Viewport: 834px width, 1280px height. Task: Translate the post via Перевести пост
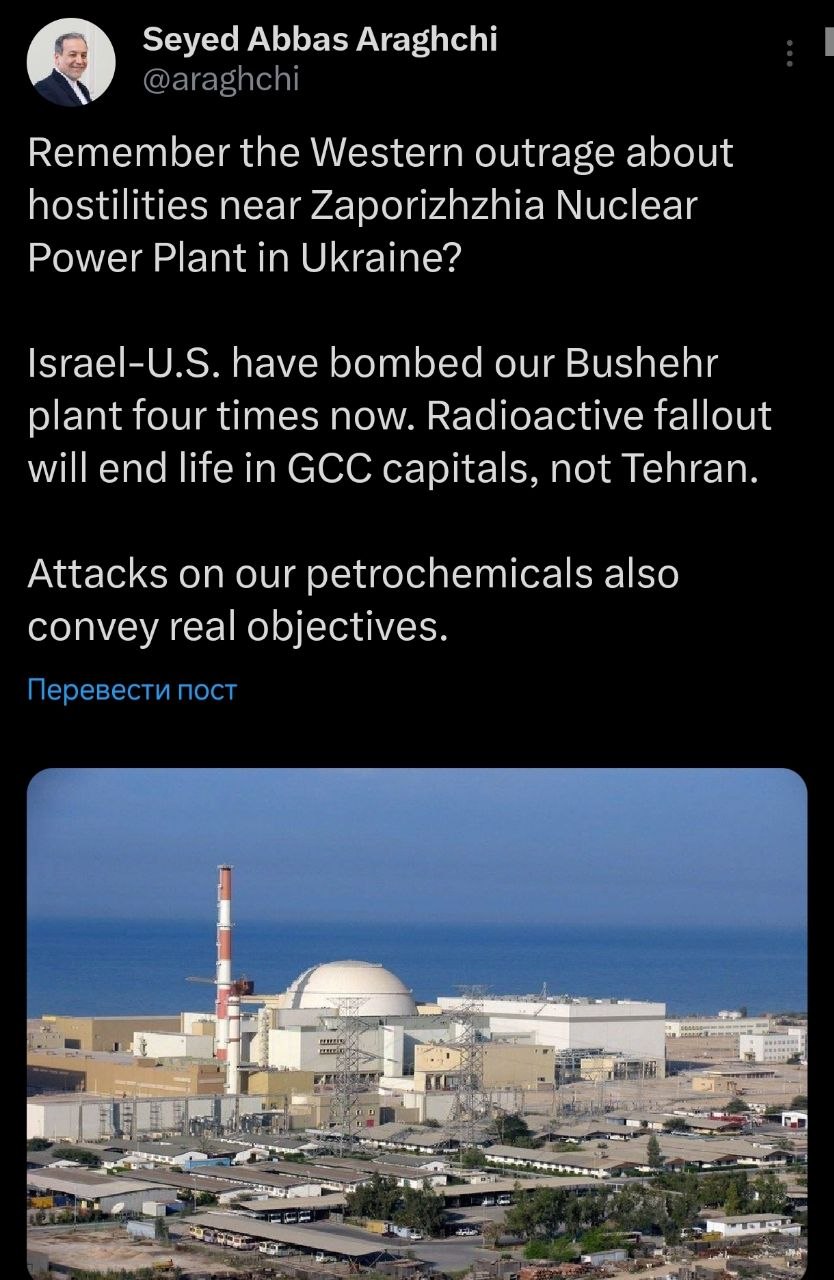coord(132,690)
